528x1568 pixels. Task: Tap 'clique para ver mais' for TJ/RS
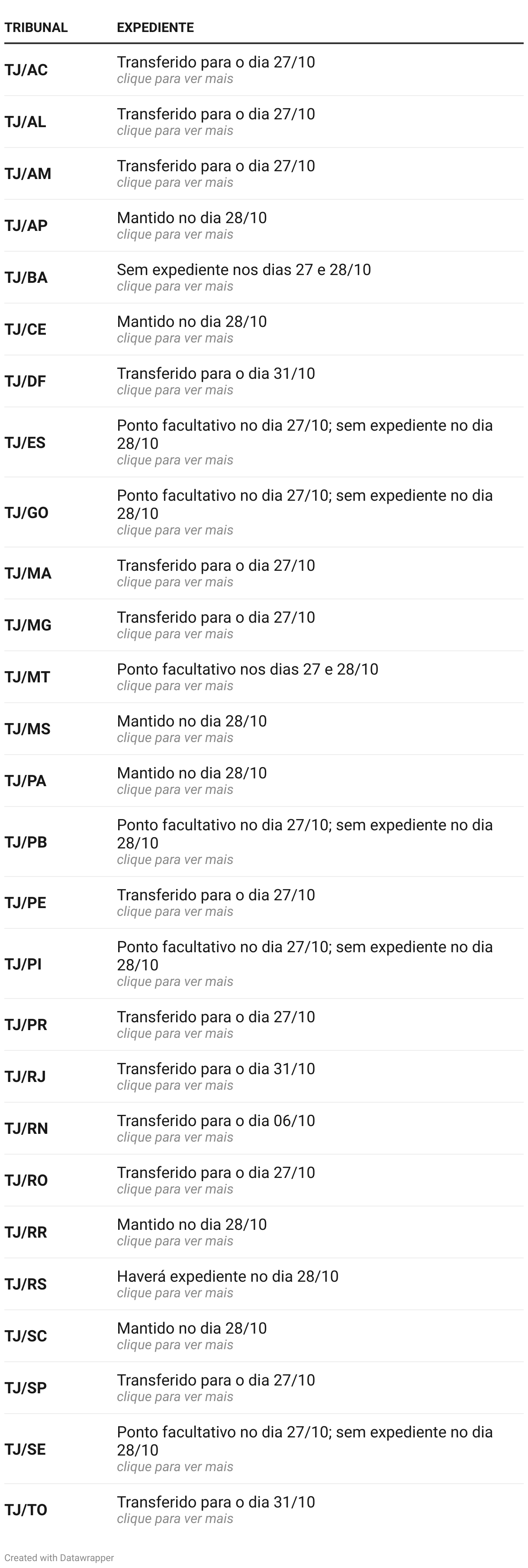point(175,1293)
